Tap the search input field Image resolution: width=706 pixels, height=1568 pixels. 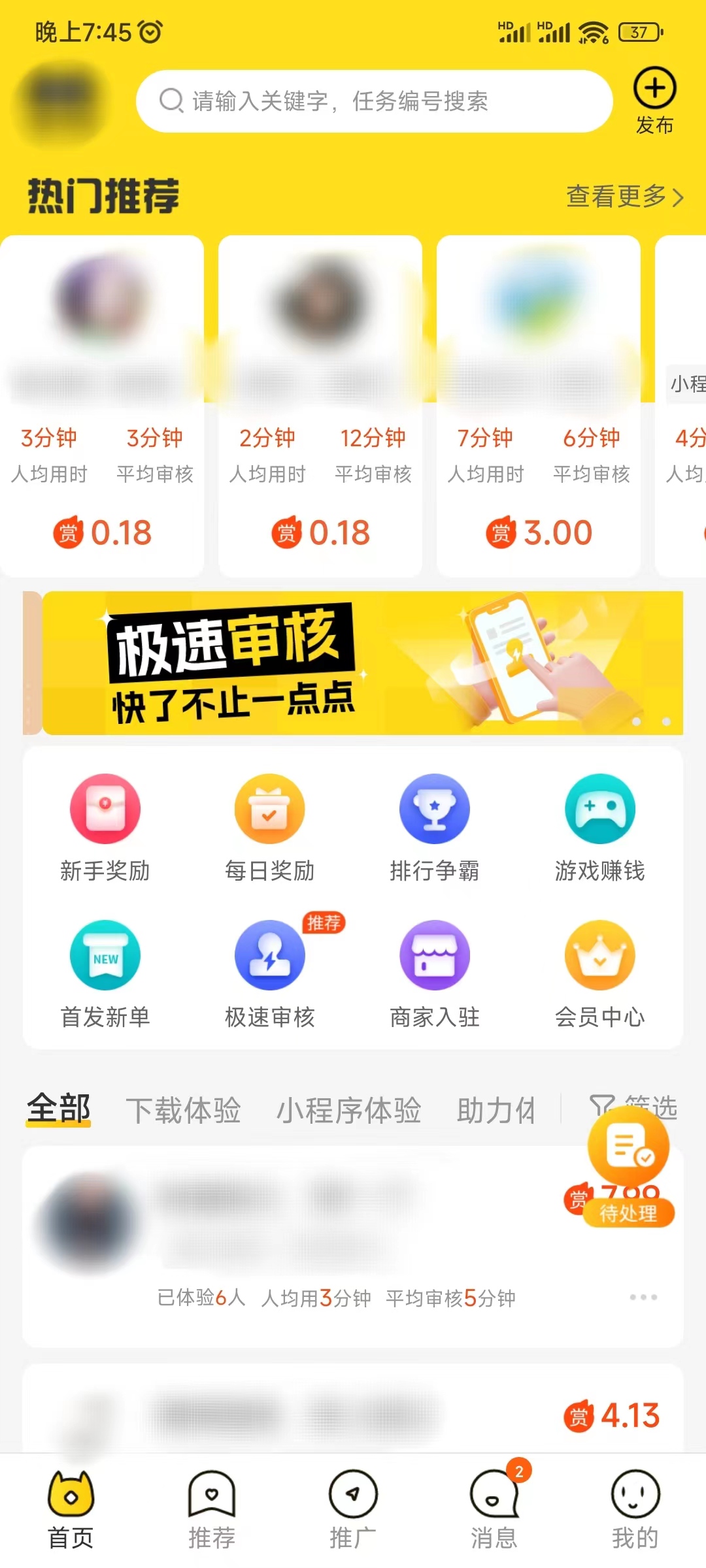pos(373,102)
